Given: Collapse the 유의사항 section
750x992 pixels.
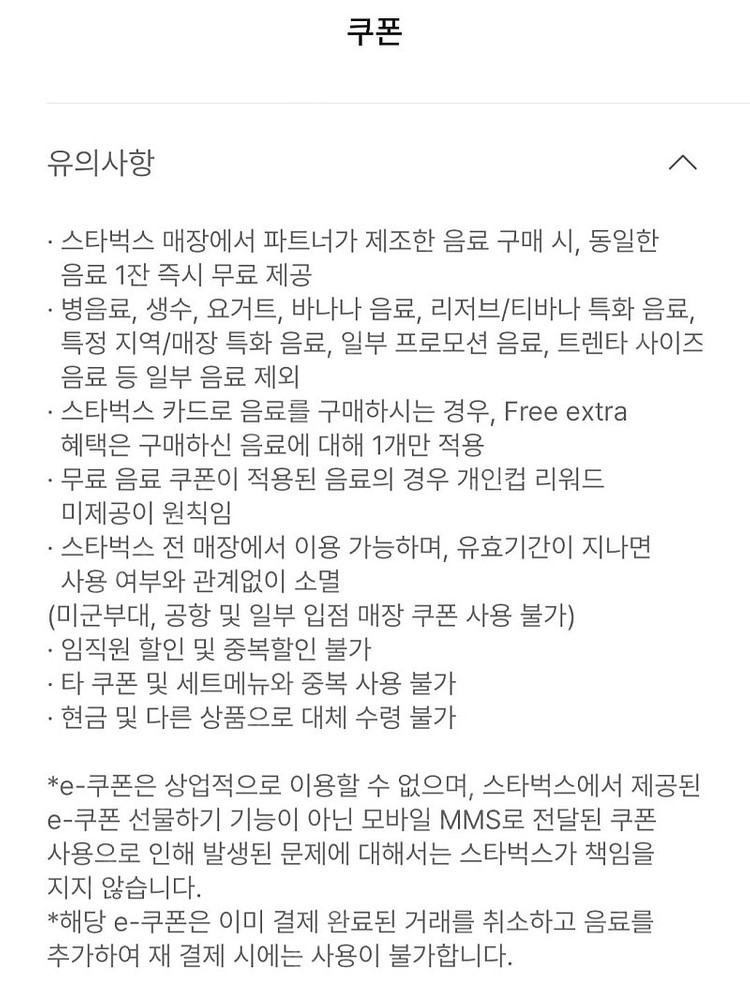Looking at the screenshot, I should tap(682, 162).
